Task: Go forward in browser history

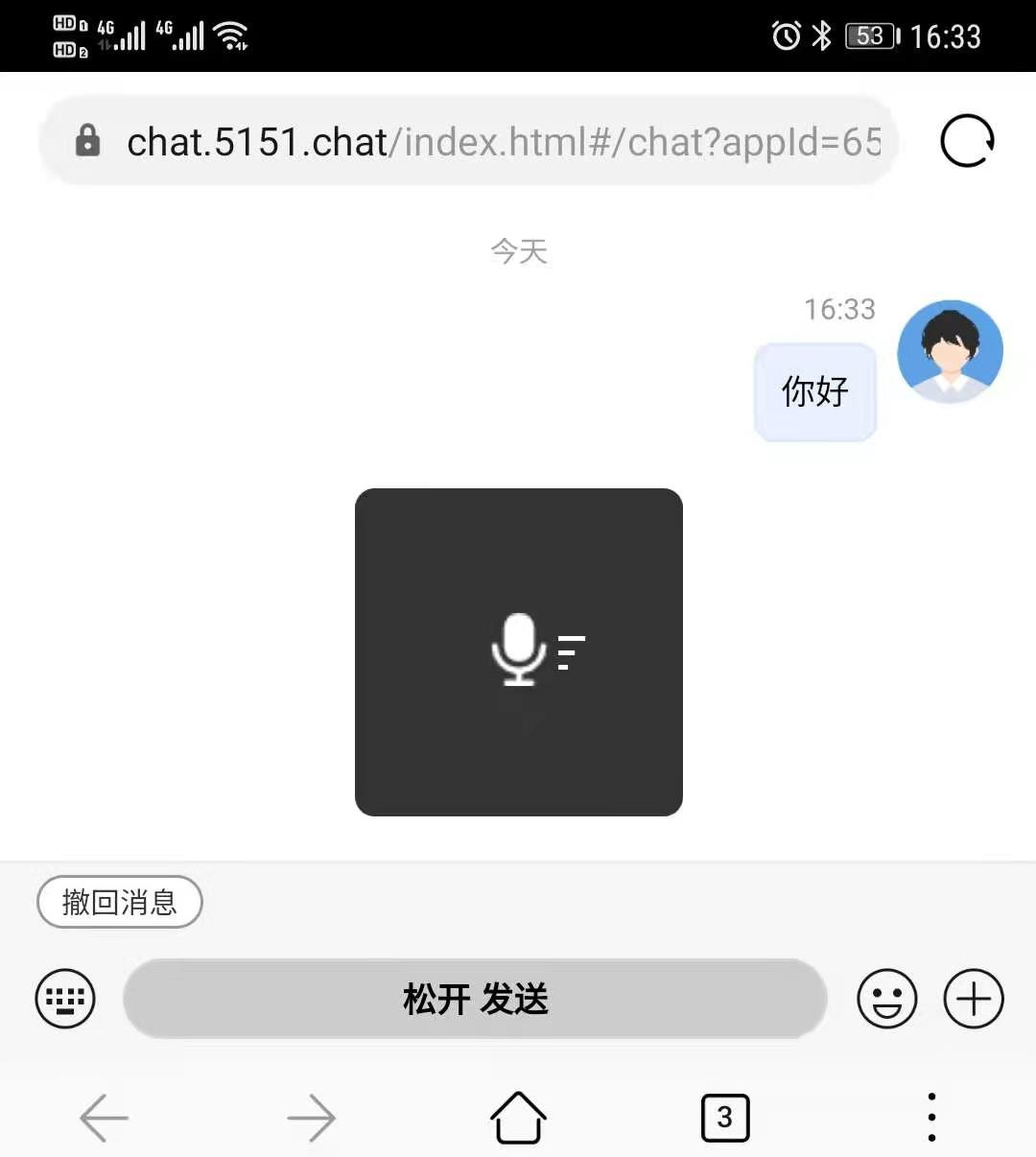Action: [x=311, y=1118]
